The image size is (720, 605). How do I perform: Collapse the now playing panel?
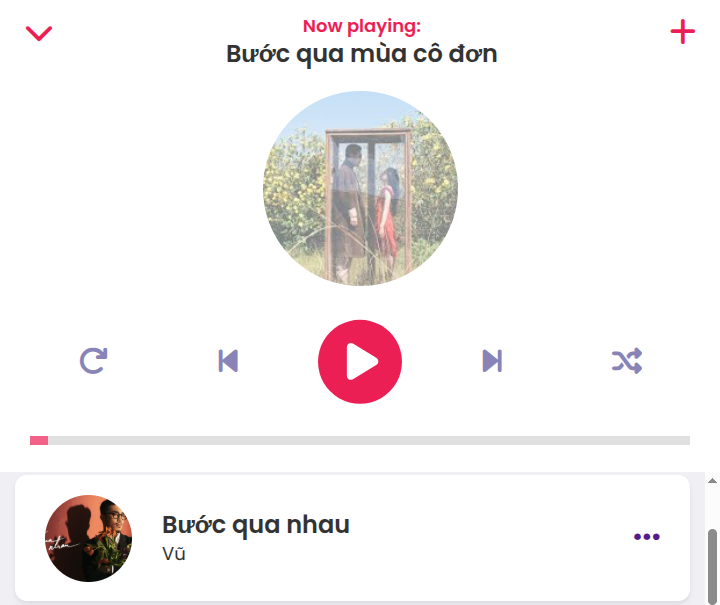[x=39, y=33]
